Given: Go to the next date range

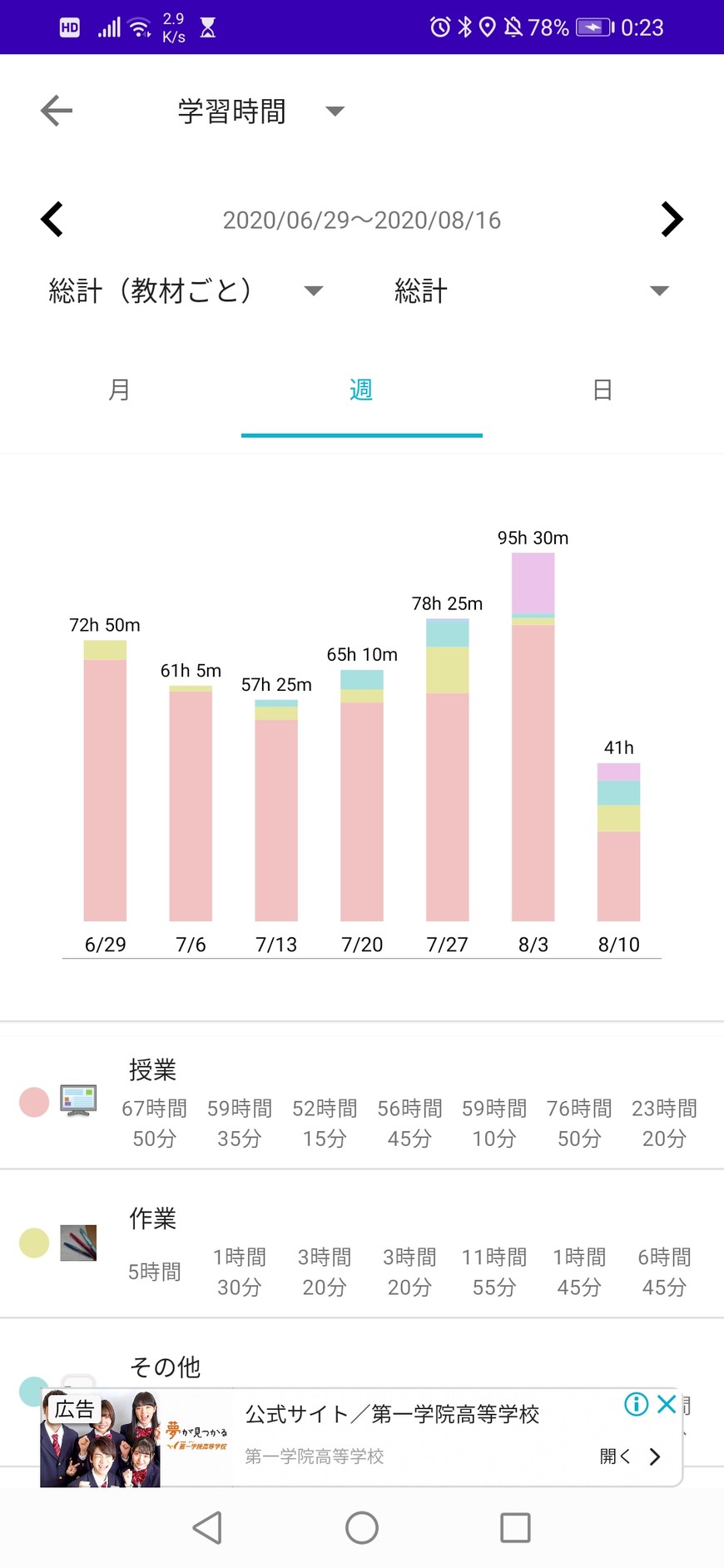Looking at the screenshot, I should click(x=671, y=220).
